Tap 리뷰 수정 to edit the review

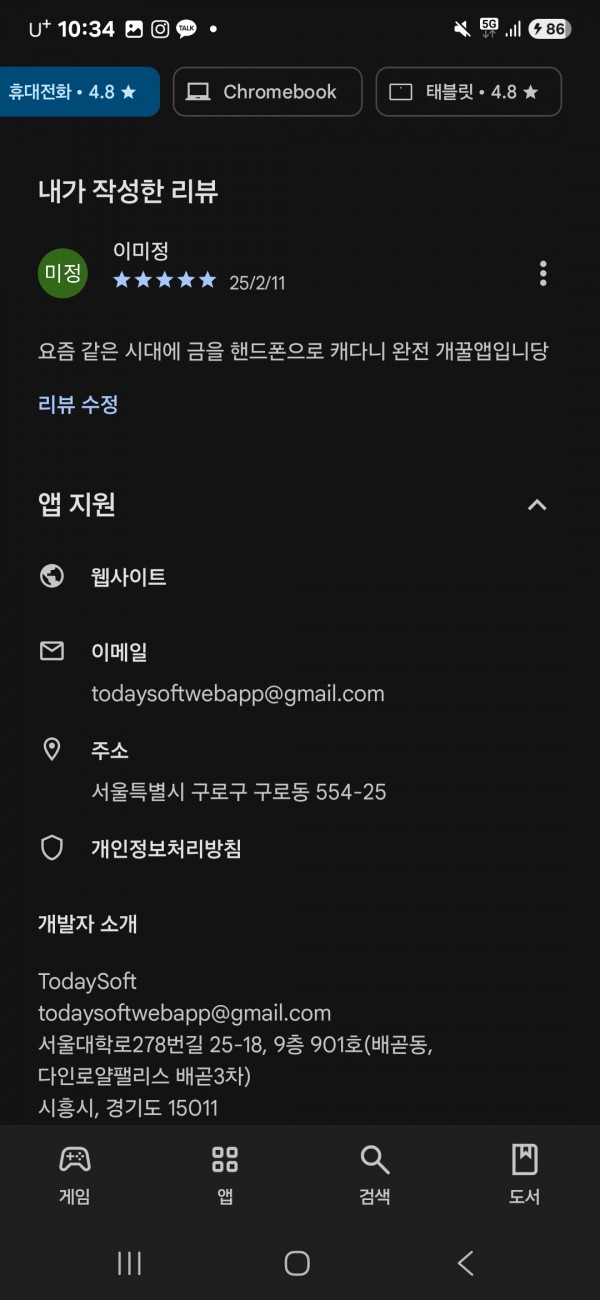(78, 405)
